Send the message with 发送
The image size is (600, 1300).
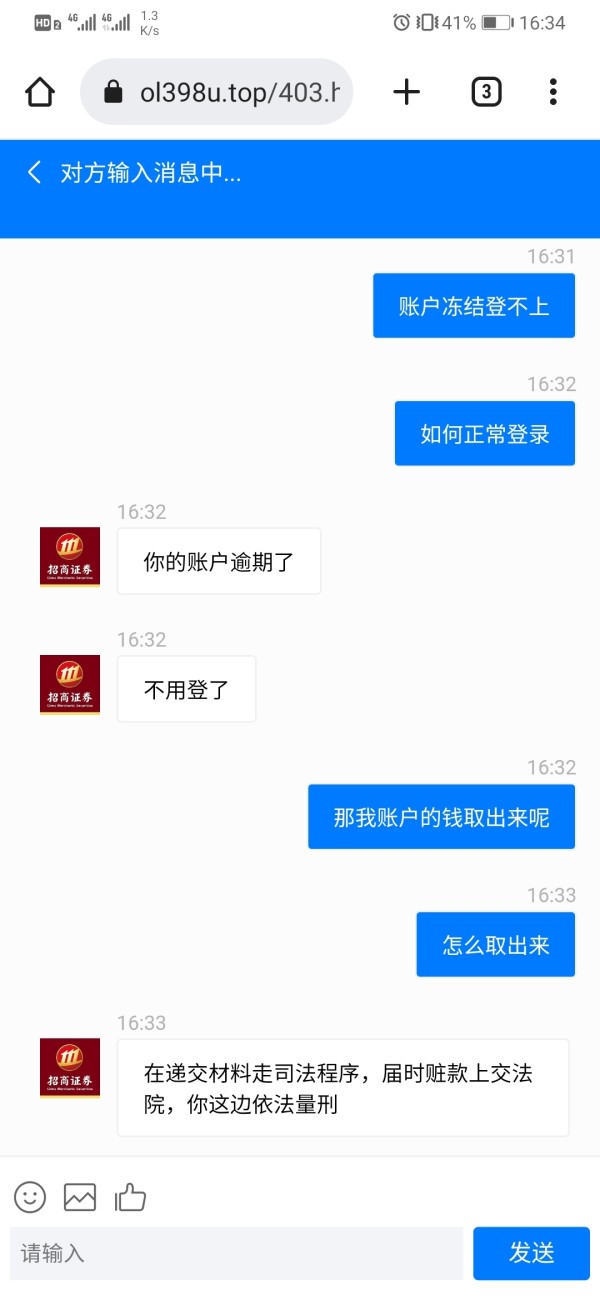click(531, 1253)
